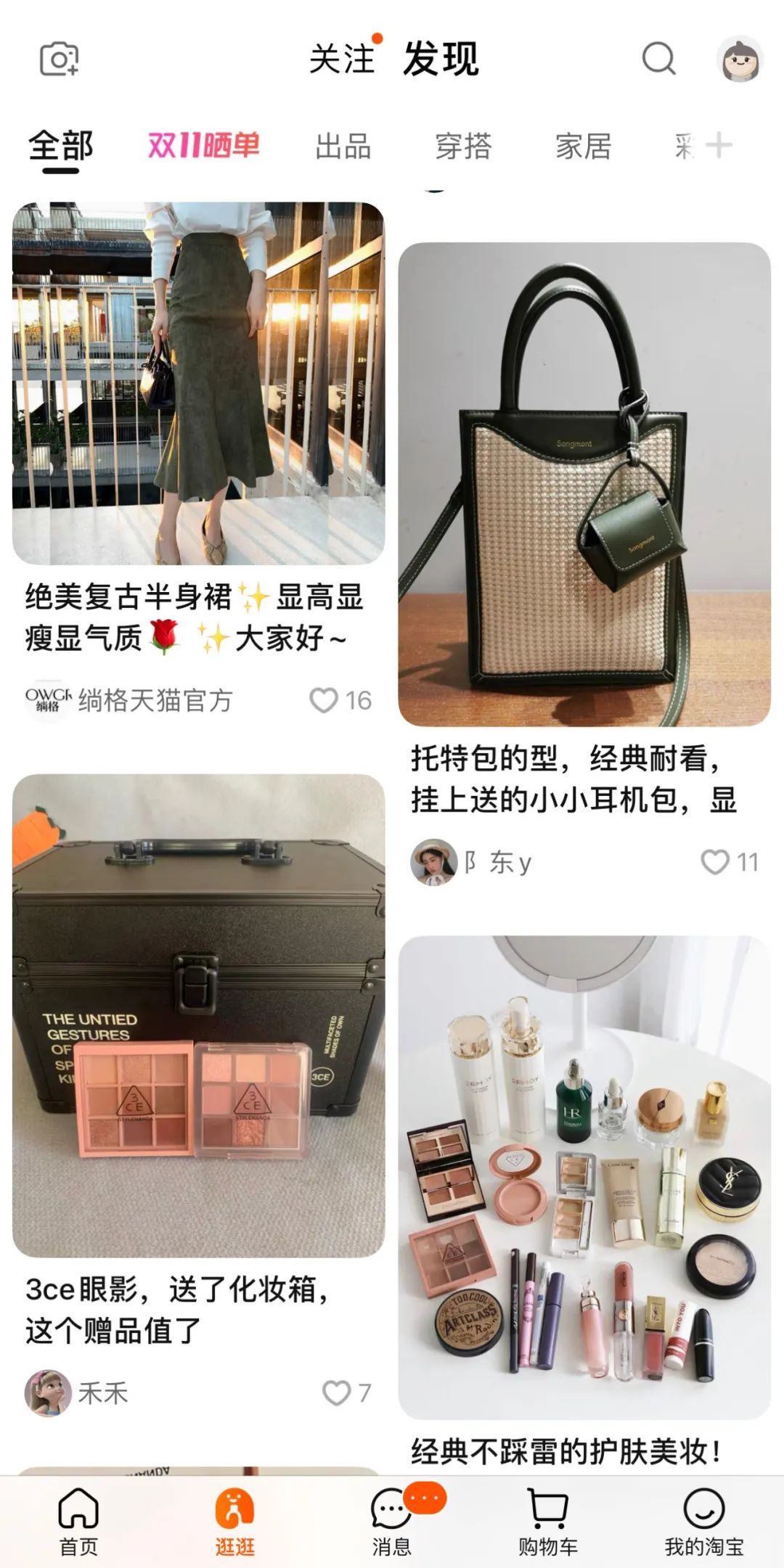Go to the 首页 home tab

(x=78, y=1521)
